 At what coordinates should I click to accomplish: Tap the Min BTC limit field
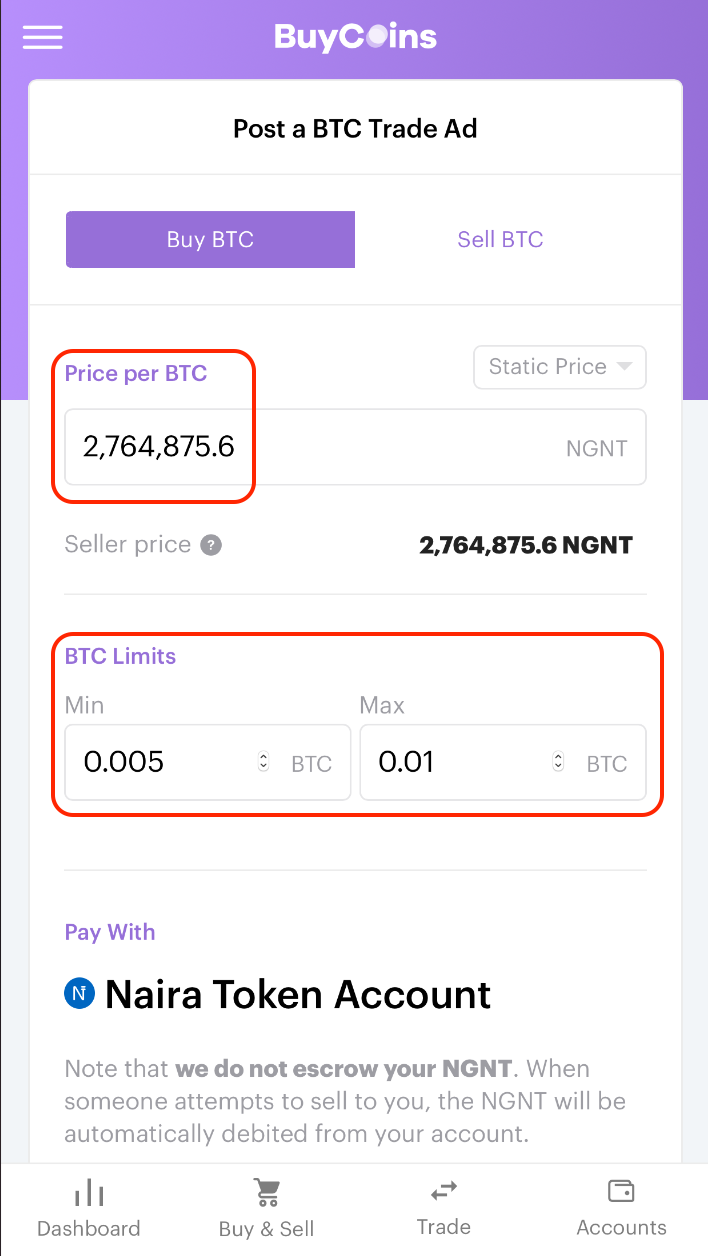click(207, 762)
